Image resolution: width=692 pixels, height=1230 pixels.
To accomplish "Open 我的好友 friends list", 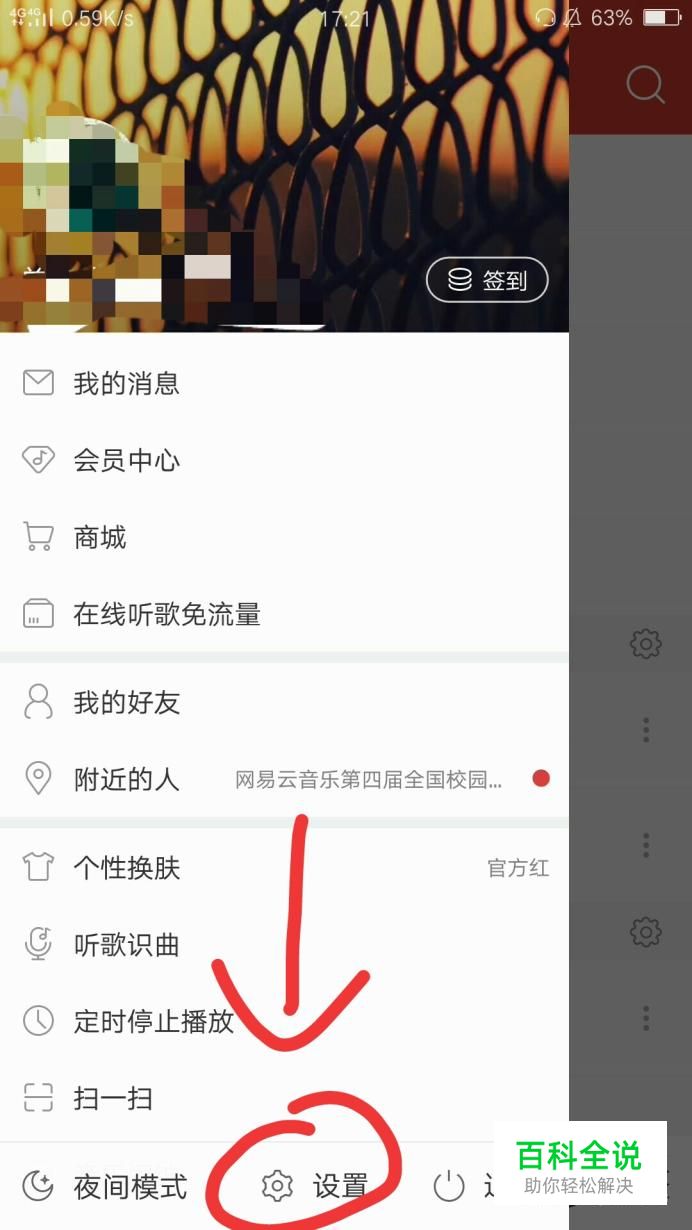I will (x=284, y=702).
